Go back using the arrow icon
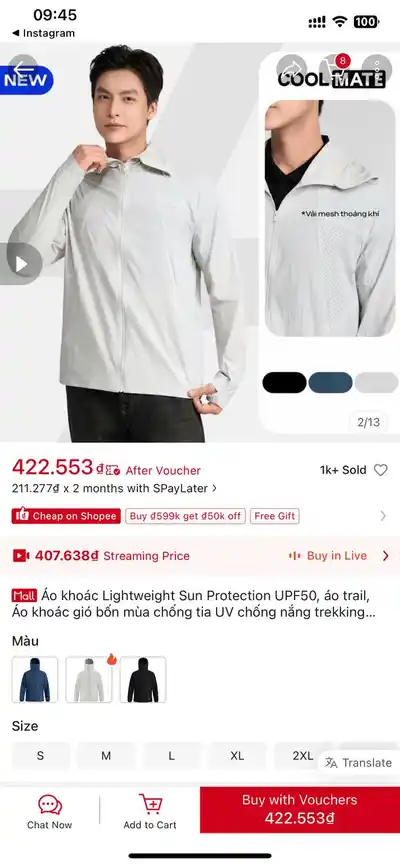This screenshot has height=866, width=400. [x=23, y=70]
